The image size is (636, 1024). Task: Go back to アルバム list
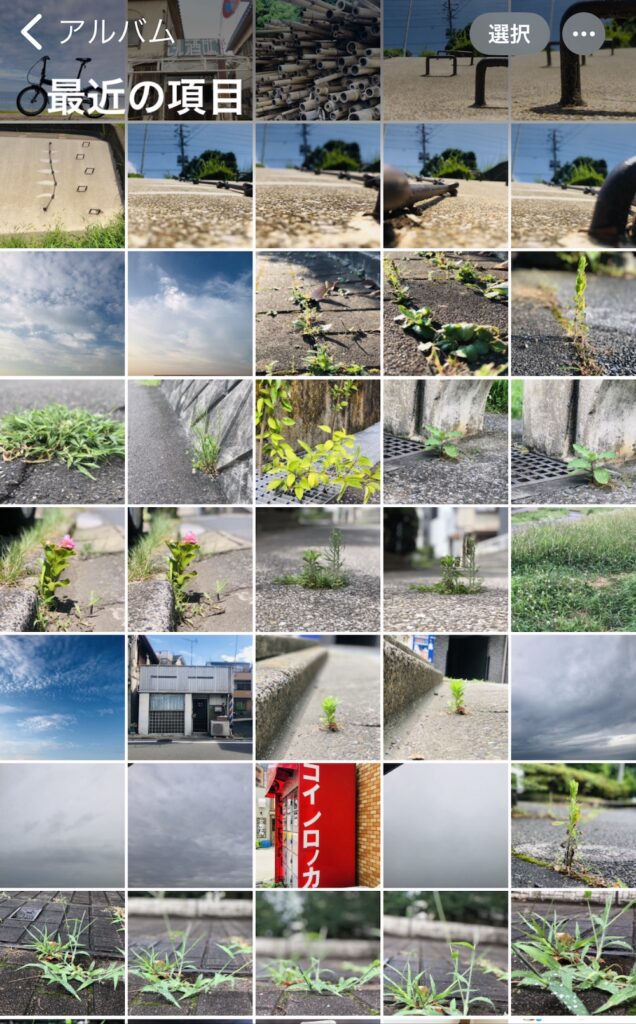pyautogui.click(x=98, y=32)
